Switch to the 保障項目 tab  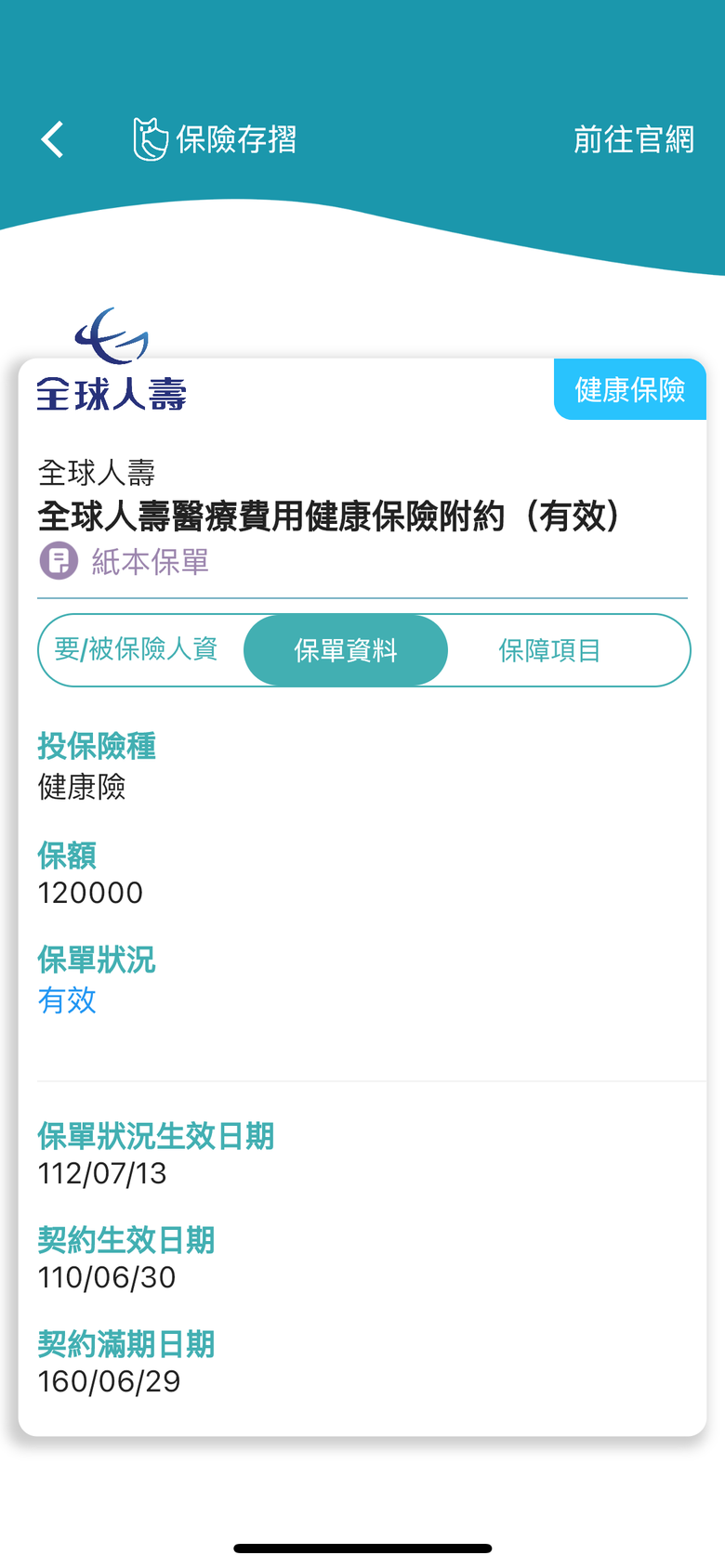tap(549, 650)
